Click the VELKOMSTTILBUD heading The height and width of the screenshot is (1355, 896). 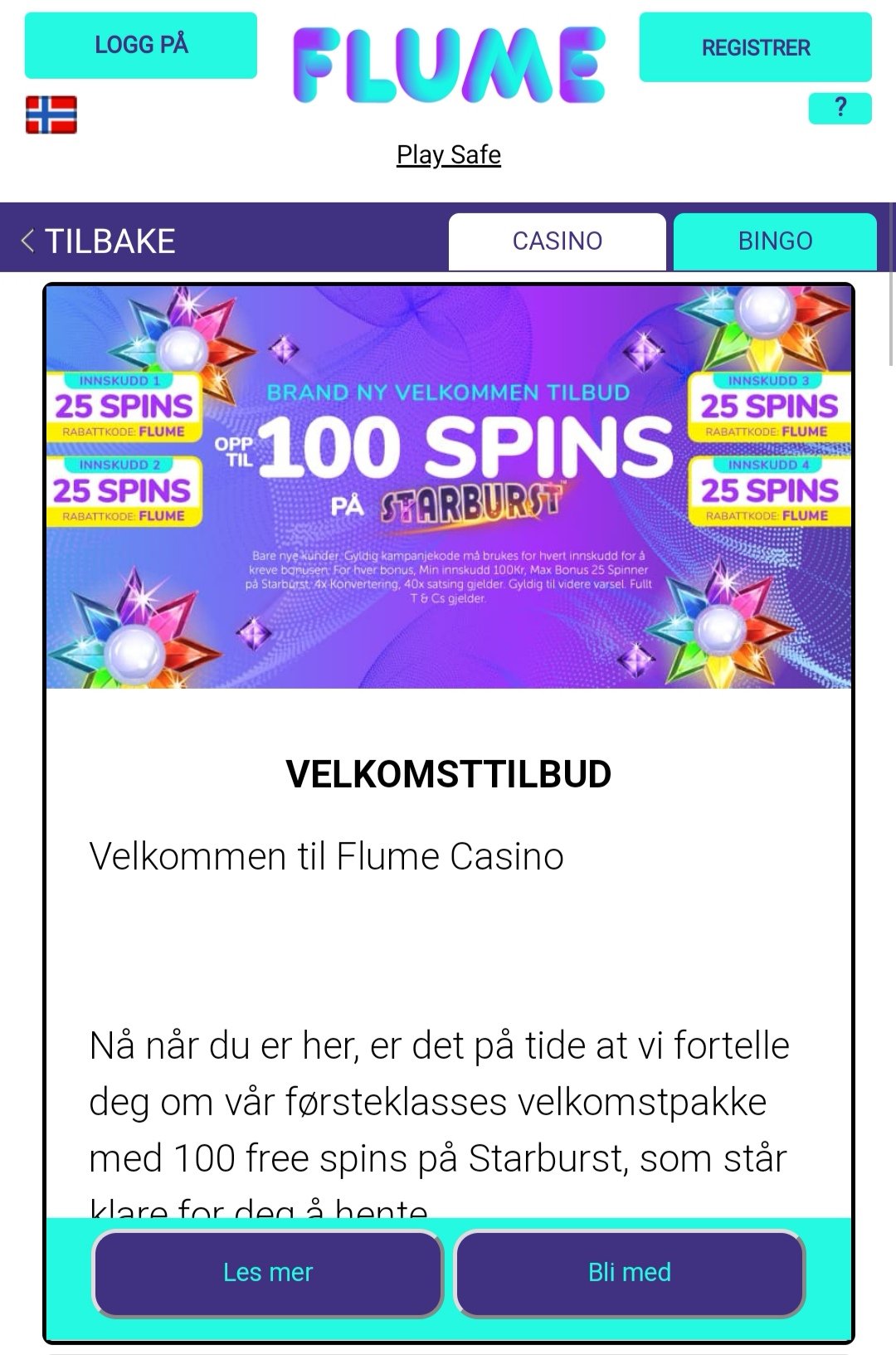coord(448,775)
